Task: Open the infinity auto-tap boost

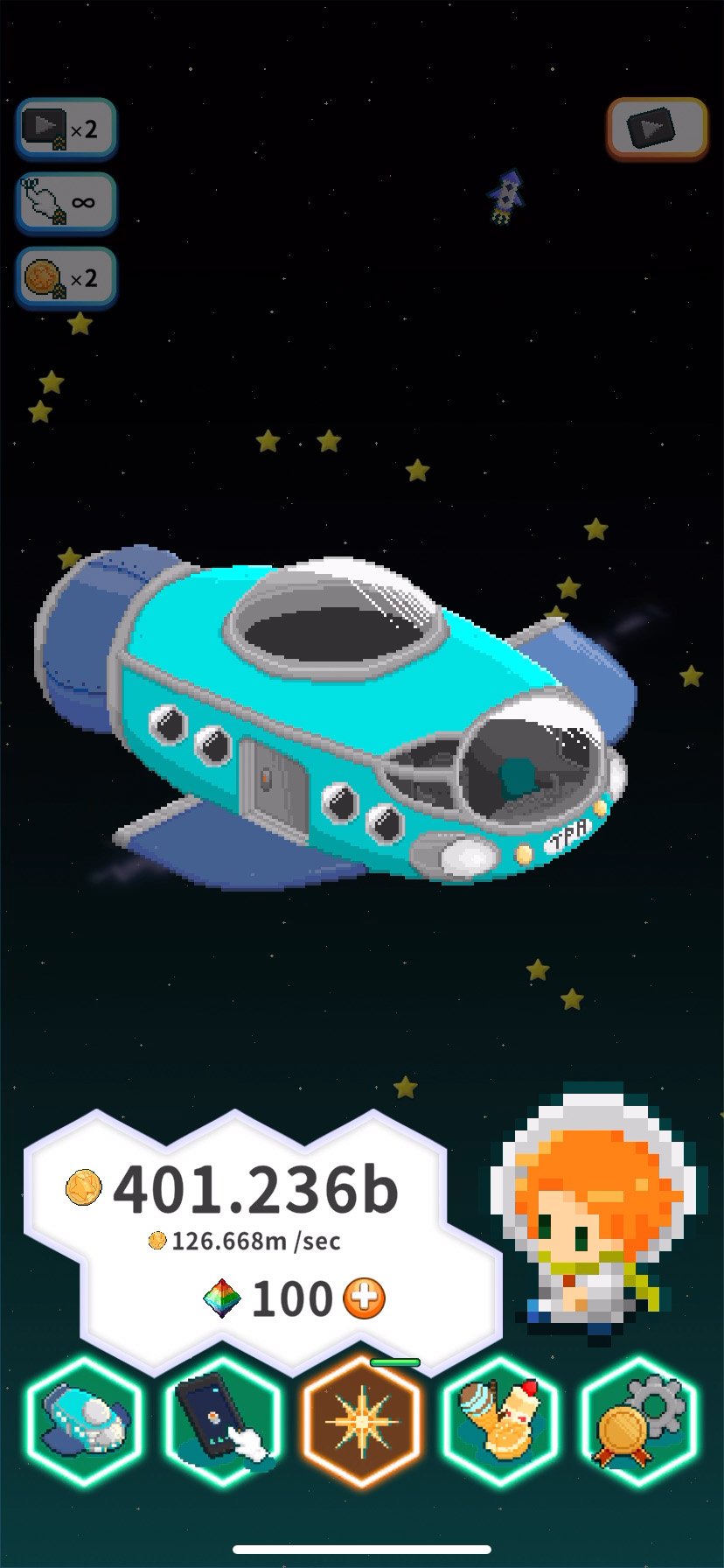Action: (66, 203)
